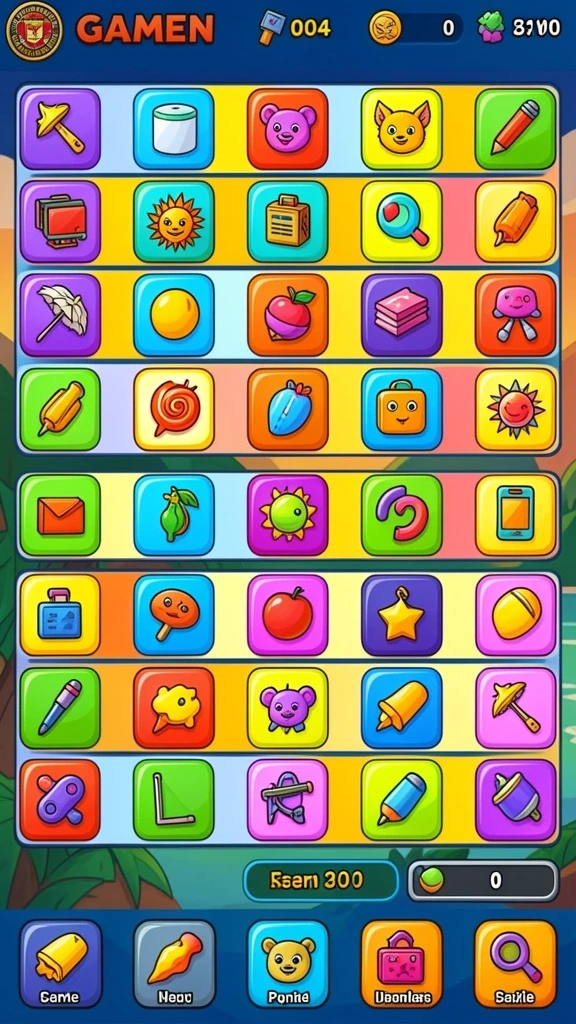Tap the 300 button above the bottom bar
The image size is (576, 1024).
click(x=321, y=880)
